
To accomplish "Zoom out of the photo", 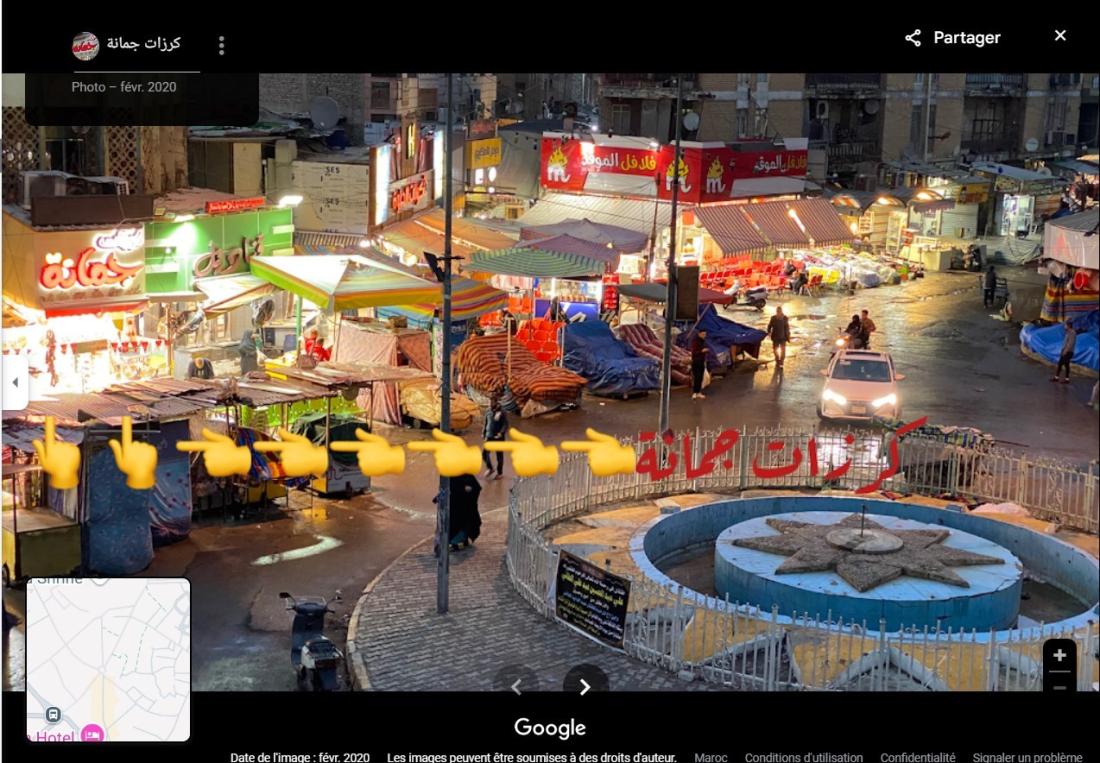I will coord(1059,686).
